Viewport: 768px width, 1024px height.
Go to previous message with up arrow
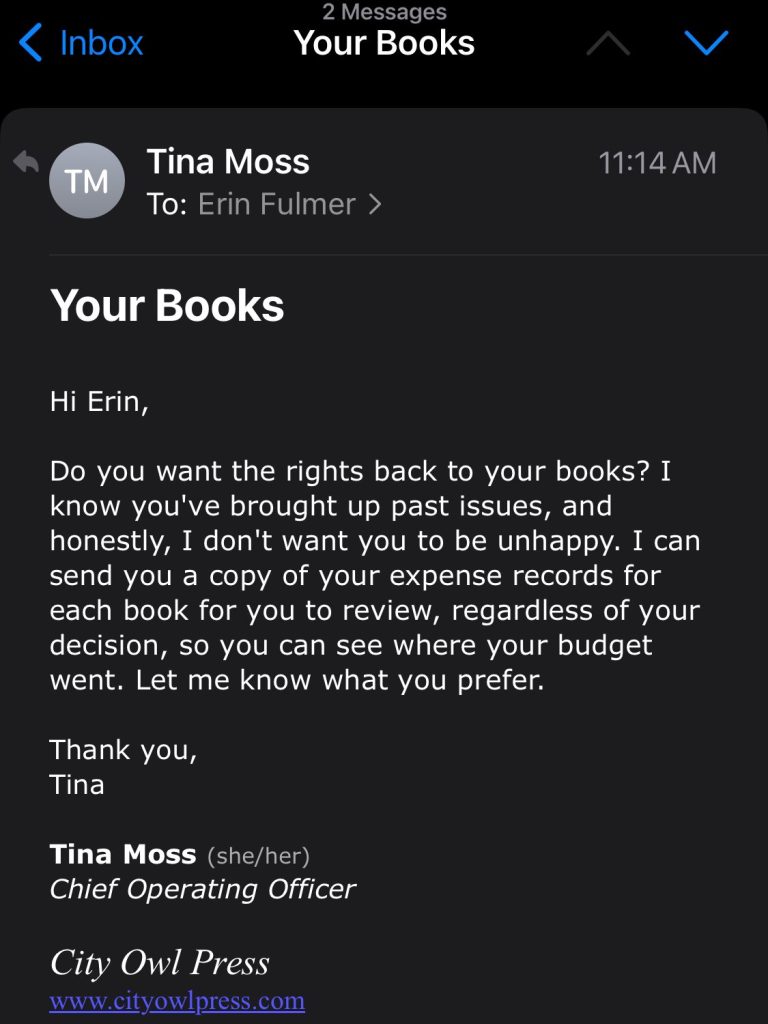[x=607, y=43]
